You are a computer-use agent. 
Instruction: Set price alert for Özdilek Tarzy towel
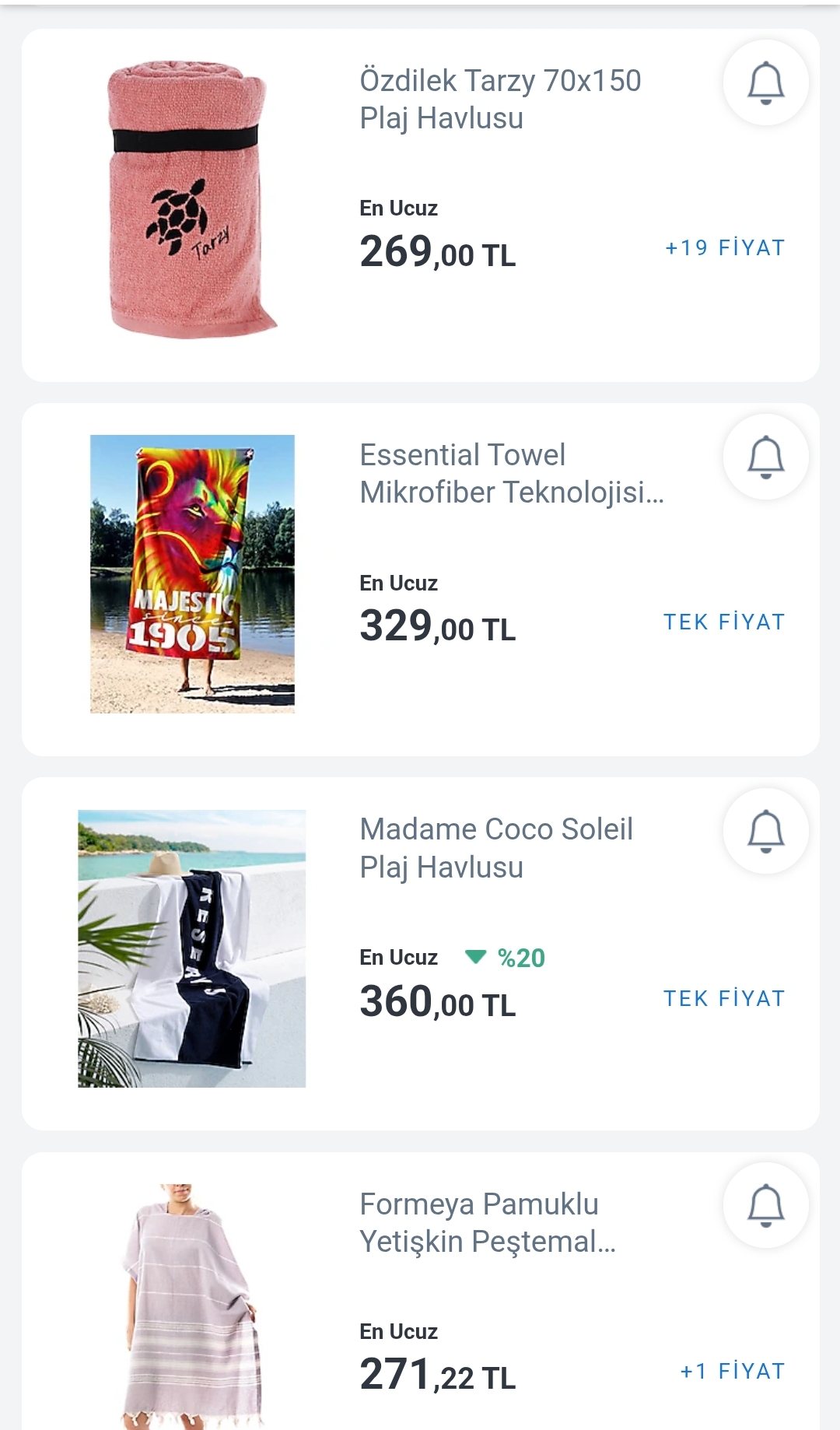(x=765, y=82)
